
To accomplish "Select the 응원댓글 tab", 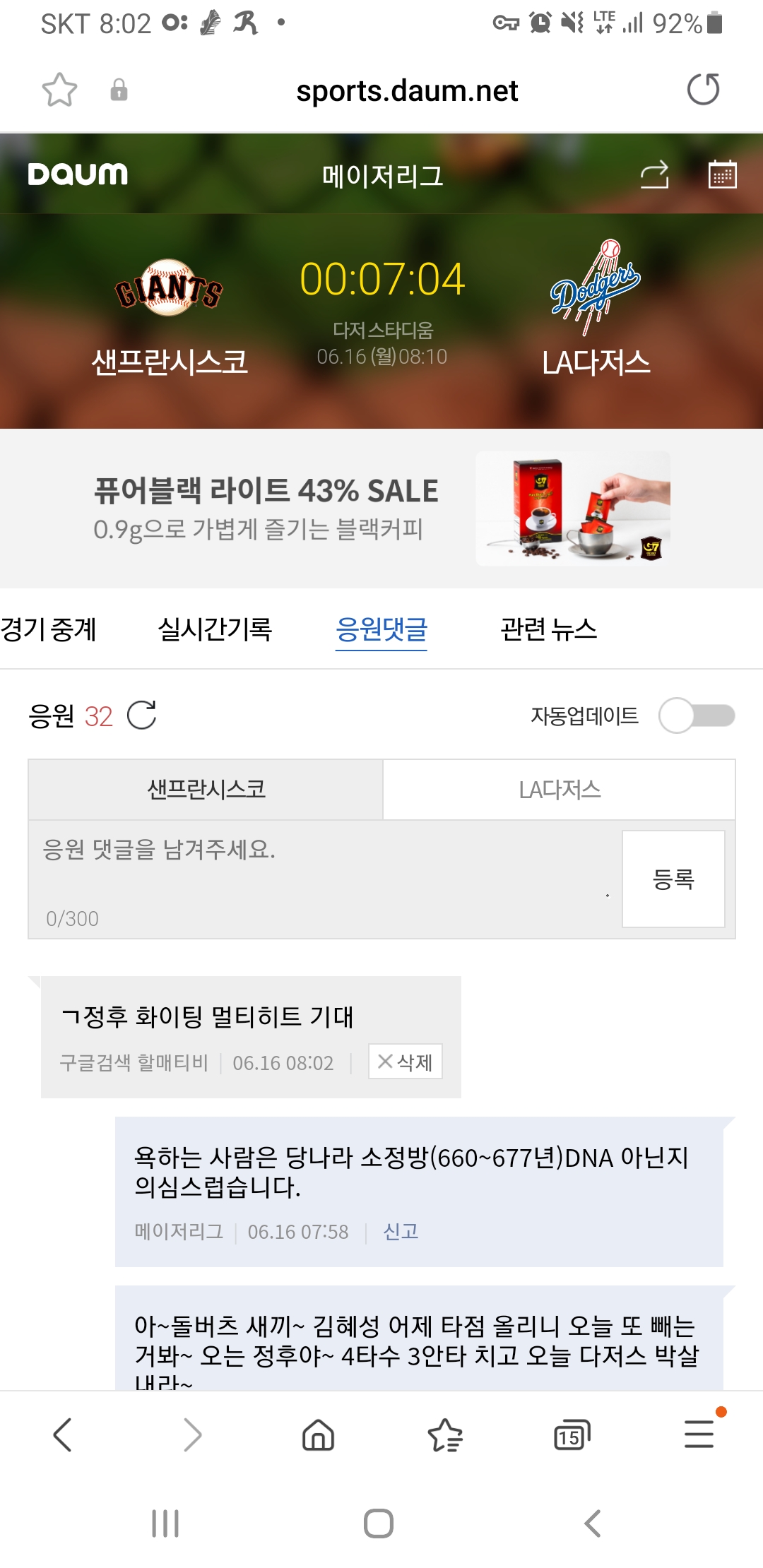I will 381,629.
